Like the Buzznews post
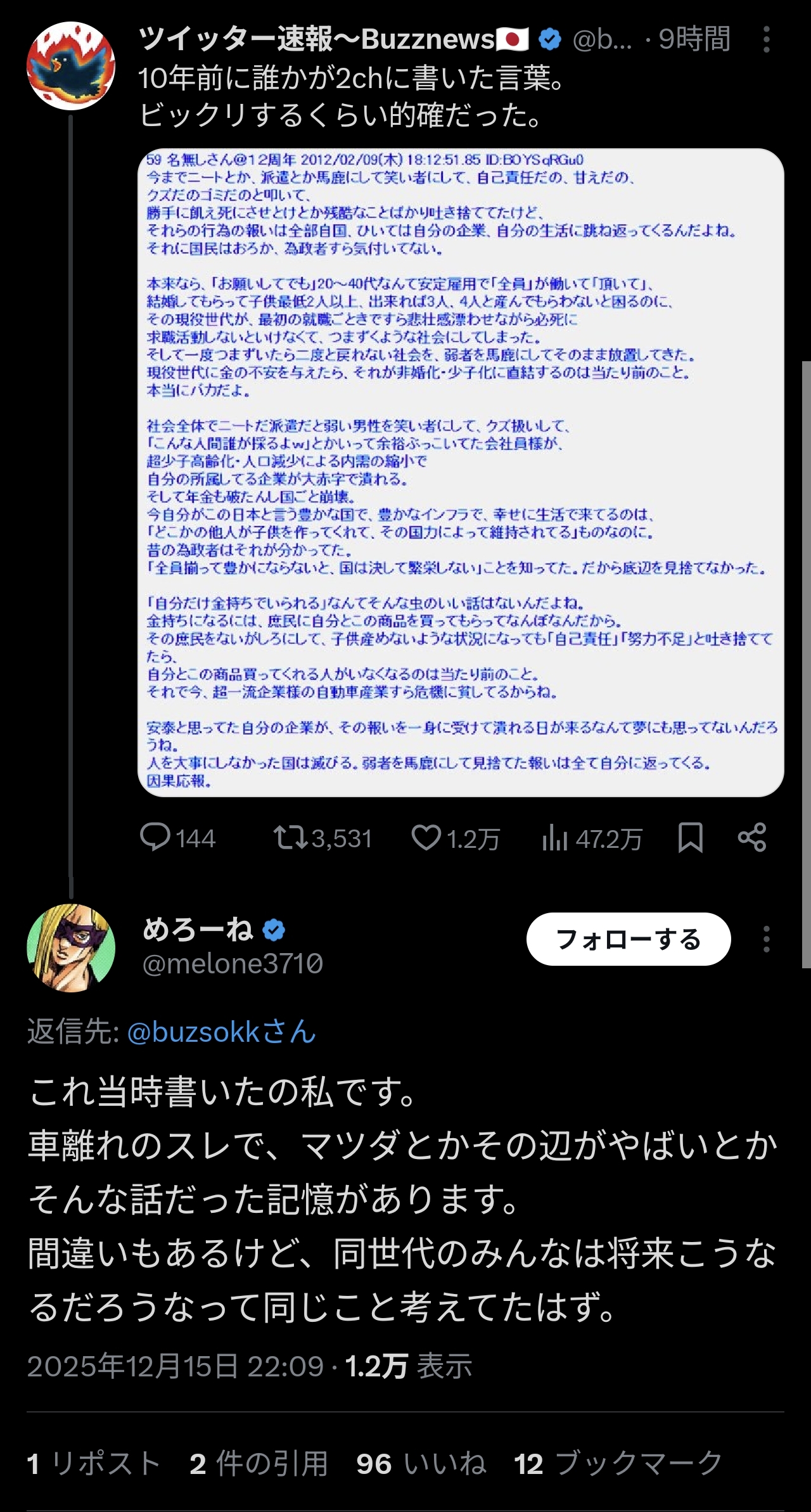This screenshot has height=1512, width=811. tap(426, 838)
